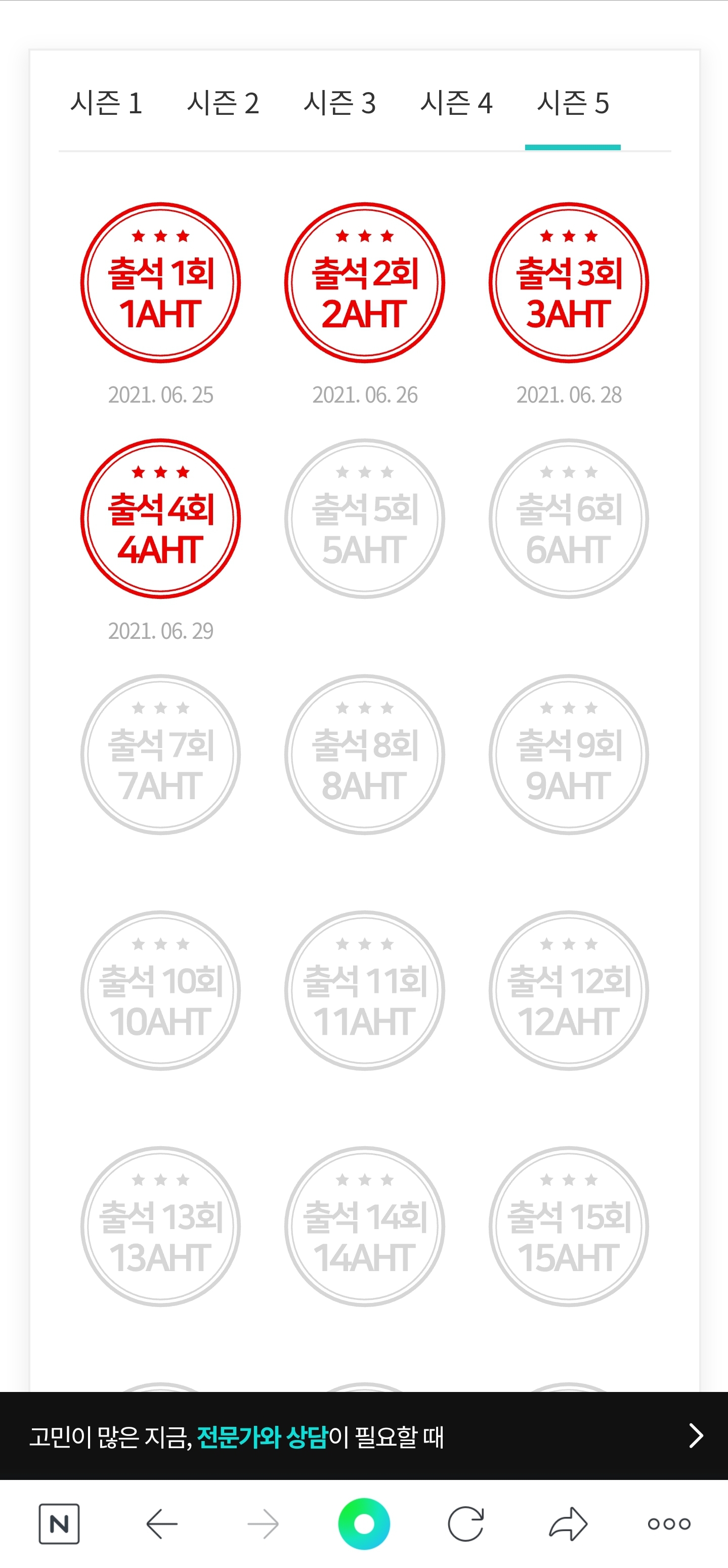Open the 시즌 3 tab
Viewport: 728px width, 1568px height.
[x=339, y=103]
